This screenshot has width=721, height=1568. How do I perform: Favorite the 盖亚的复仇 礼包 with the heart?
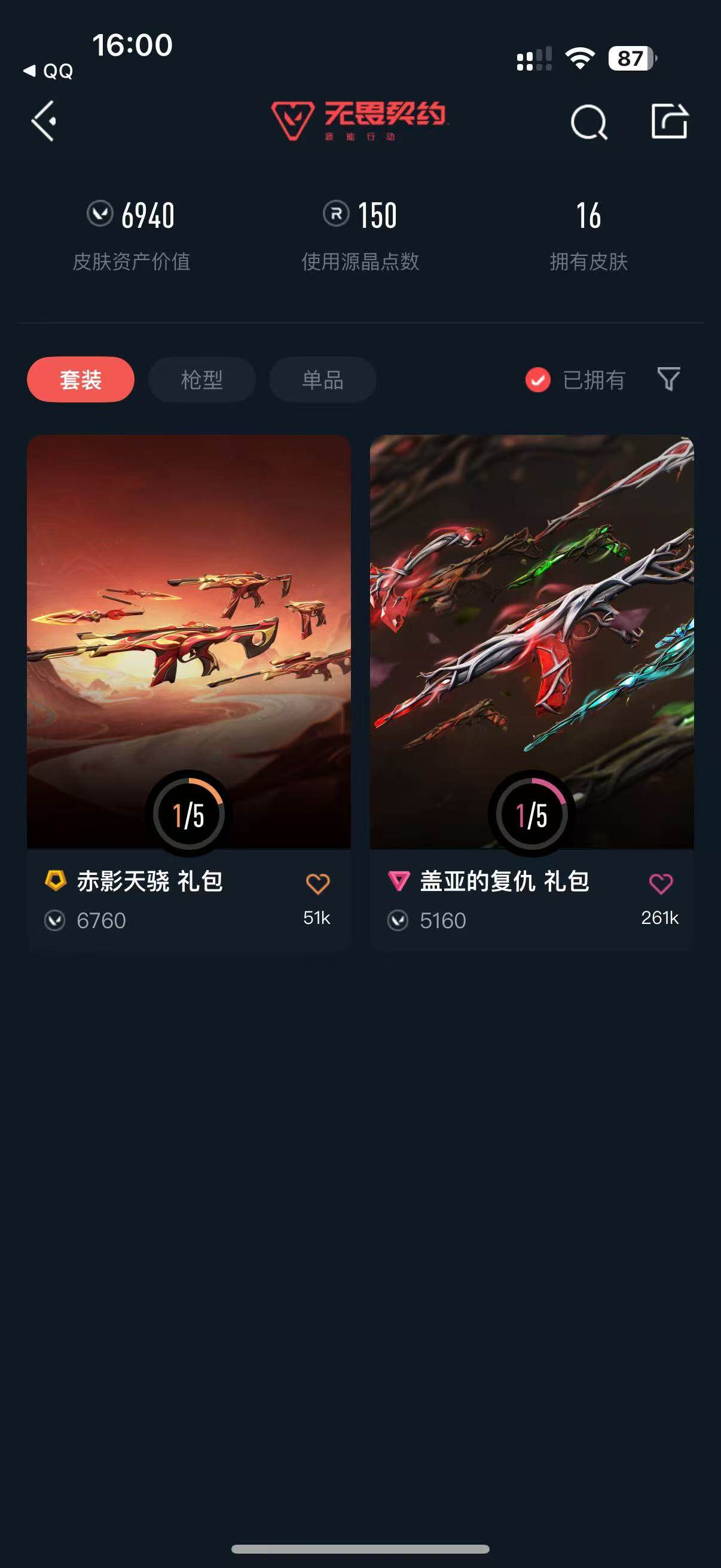pos(661,881)
